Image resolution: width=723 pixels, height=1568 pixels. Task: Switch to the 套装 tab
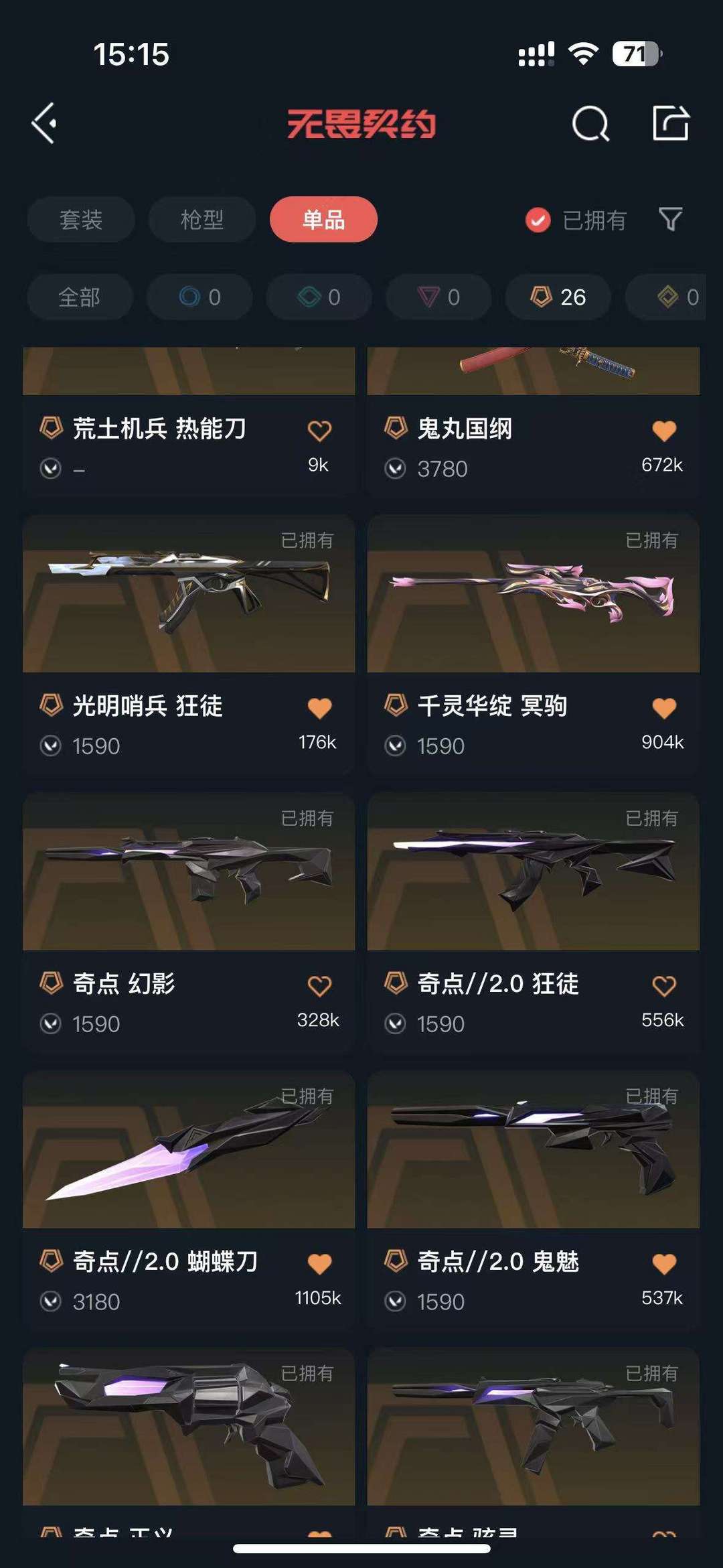pyautogui.click(x=81, y=220)
